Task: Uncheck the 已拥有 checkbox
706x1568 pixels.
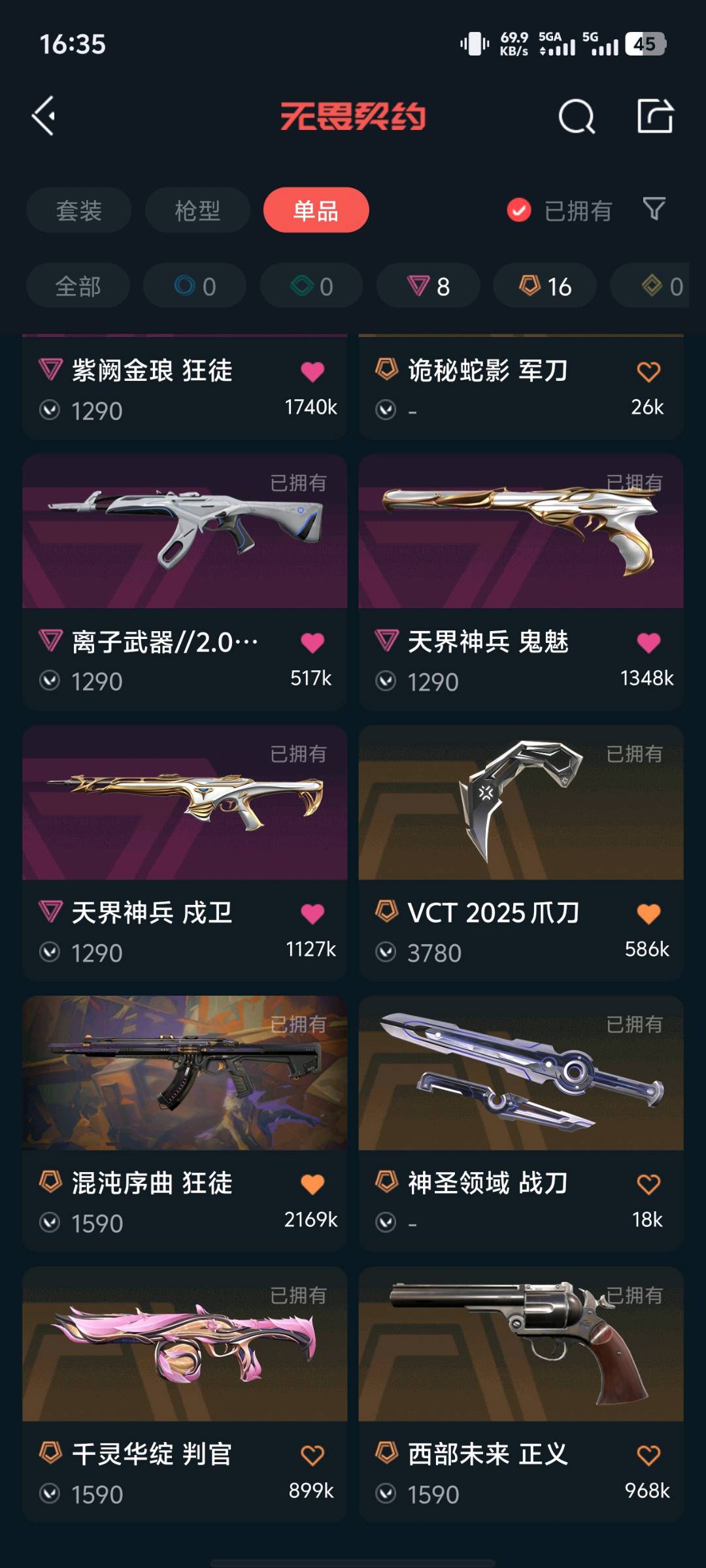Action: click(x=519, y=210)
